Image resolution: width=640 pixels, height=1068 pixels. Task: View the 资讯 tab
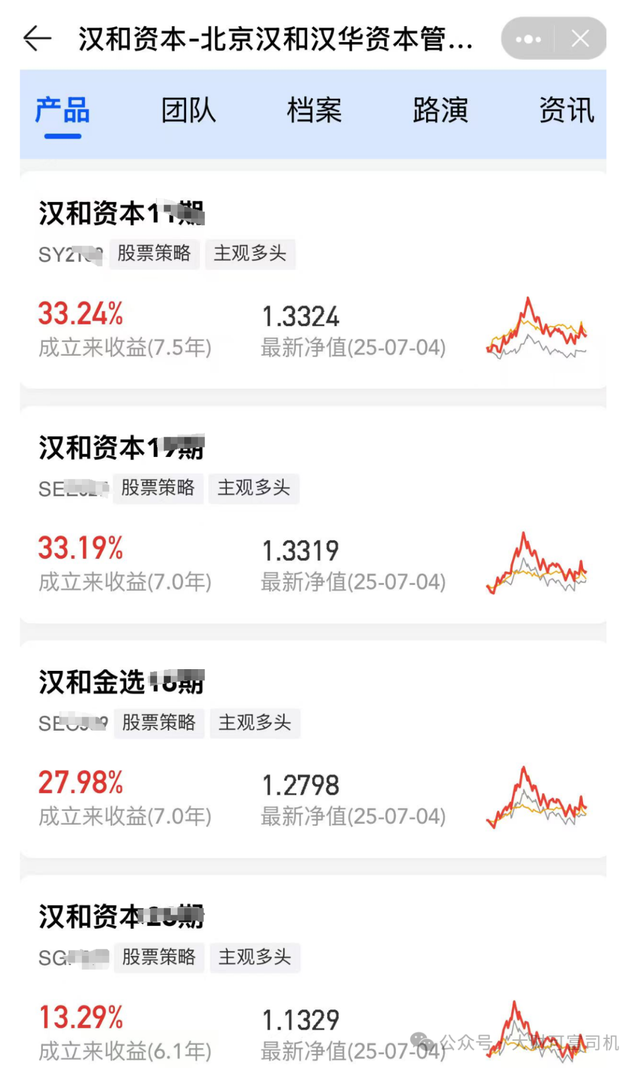(x=566, y=110)
